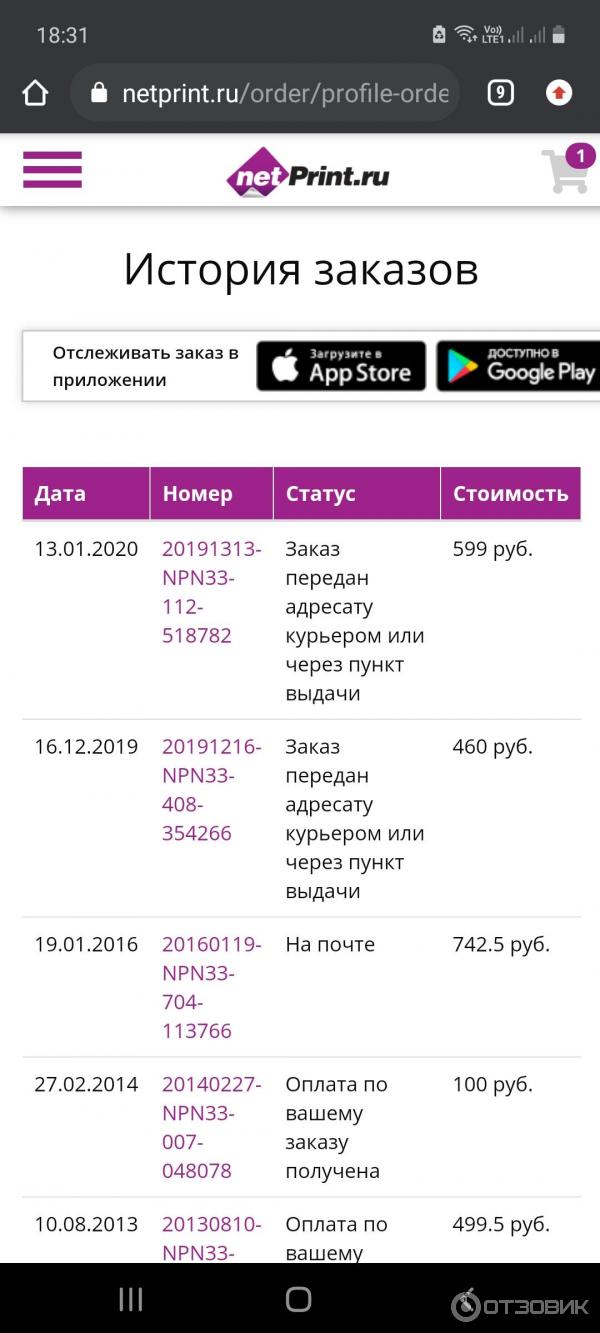The width and height of the screenshot is (600, 1333).
Task: Open order 20160119-NPN33-704-113766
Action: (211, 987)
